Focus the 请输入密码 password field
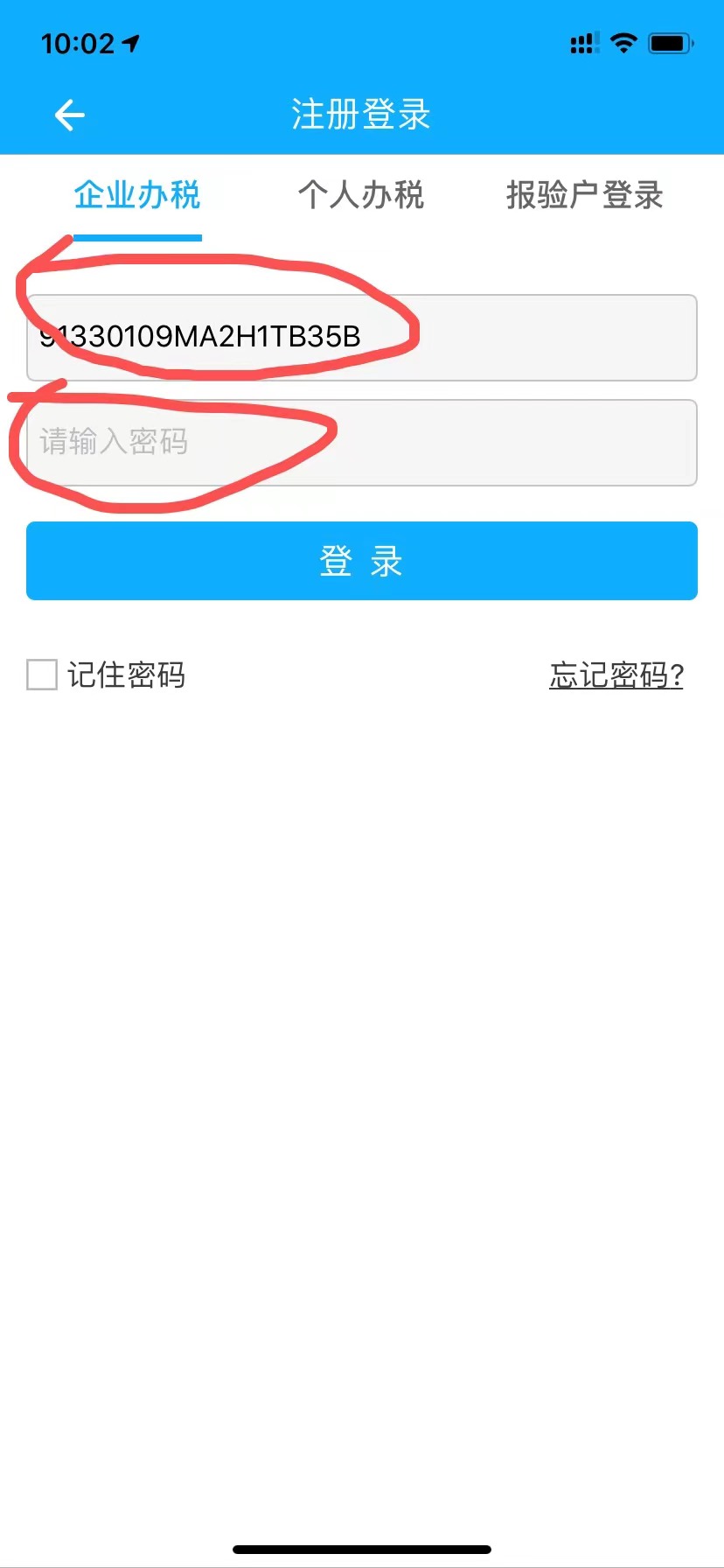 (x=362, y=443)
